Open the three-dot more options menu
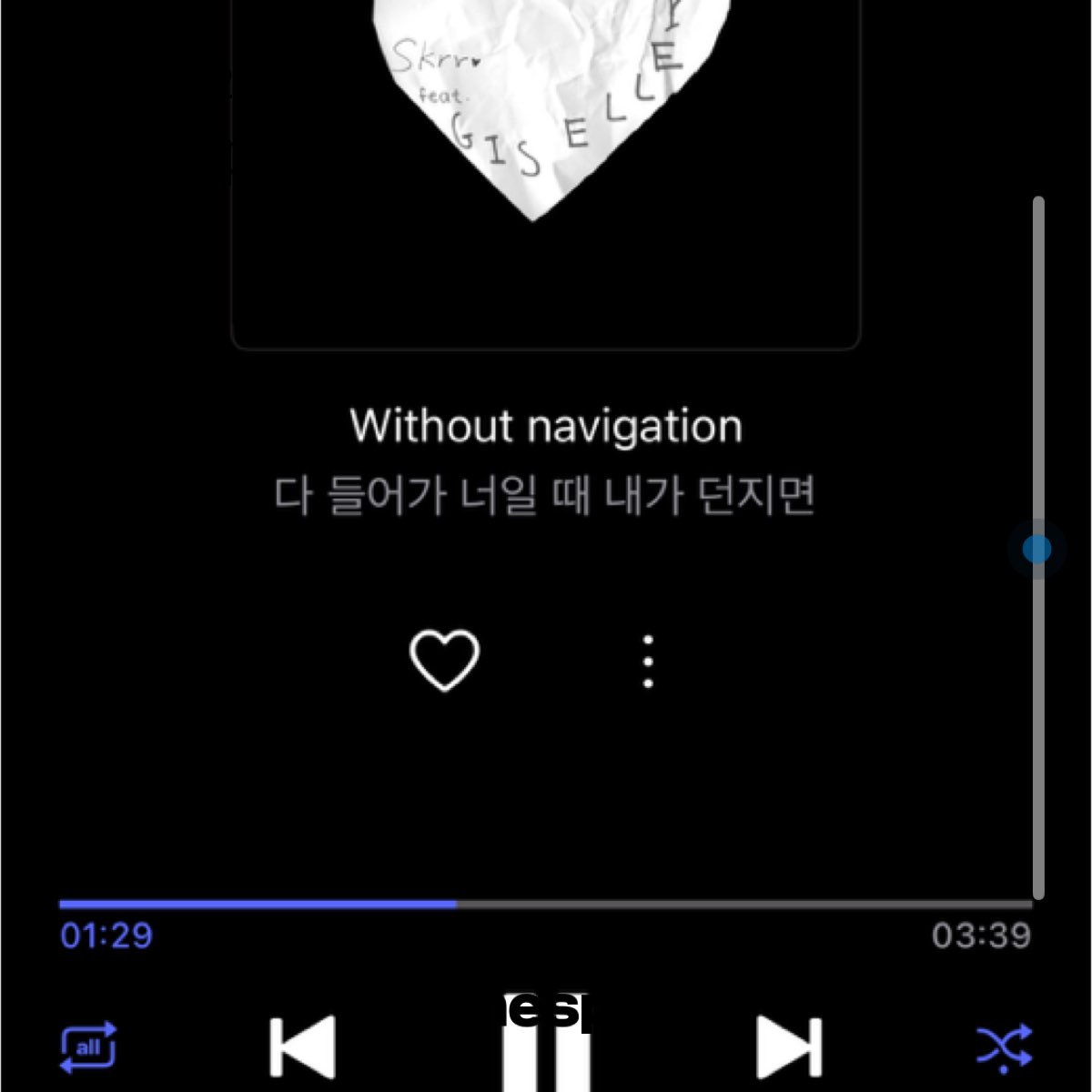Screen dimensions: 1092x1092 (x=648, y=662)
